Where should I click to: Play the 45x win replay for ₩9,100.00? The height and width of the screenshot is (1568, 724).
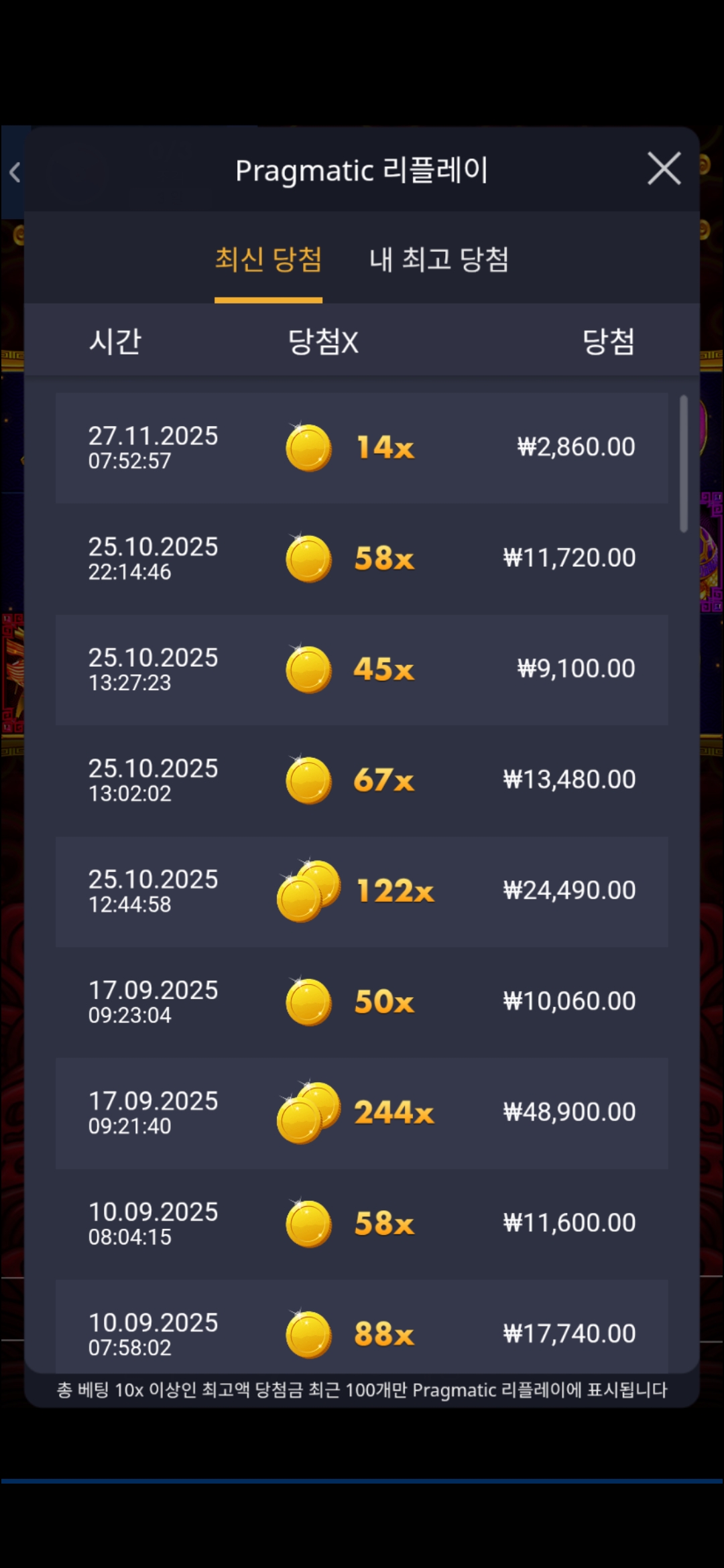click(x=362, y=669)
